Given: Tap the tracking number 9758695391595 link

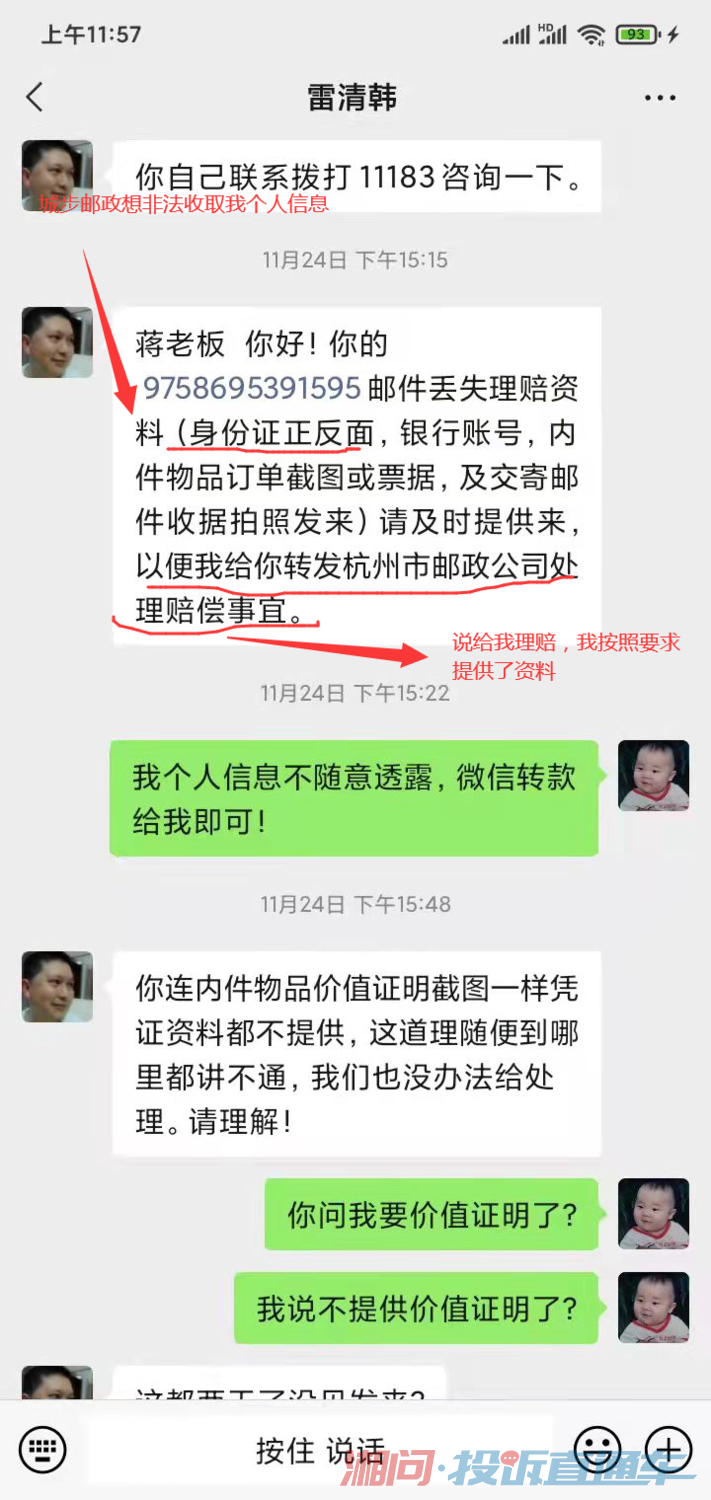Looking at the screenshot, I should pos(251,388).
